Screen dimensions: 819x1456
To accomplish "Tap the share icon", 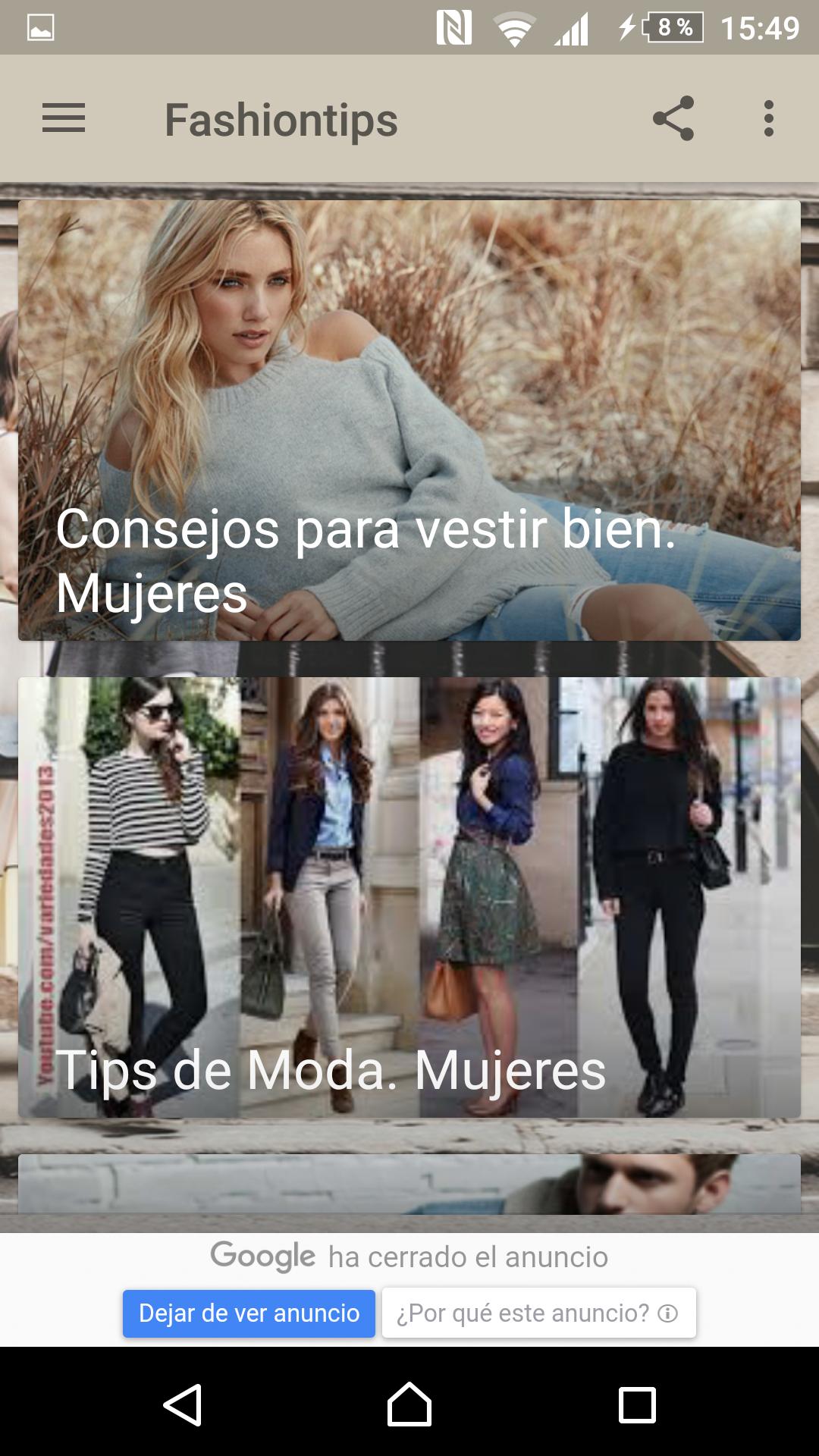I will (x=674, y=118).
